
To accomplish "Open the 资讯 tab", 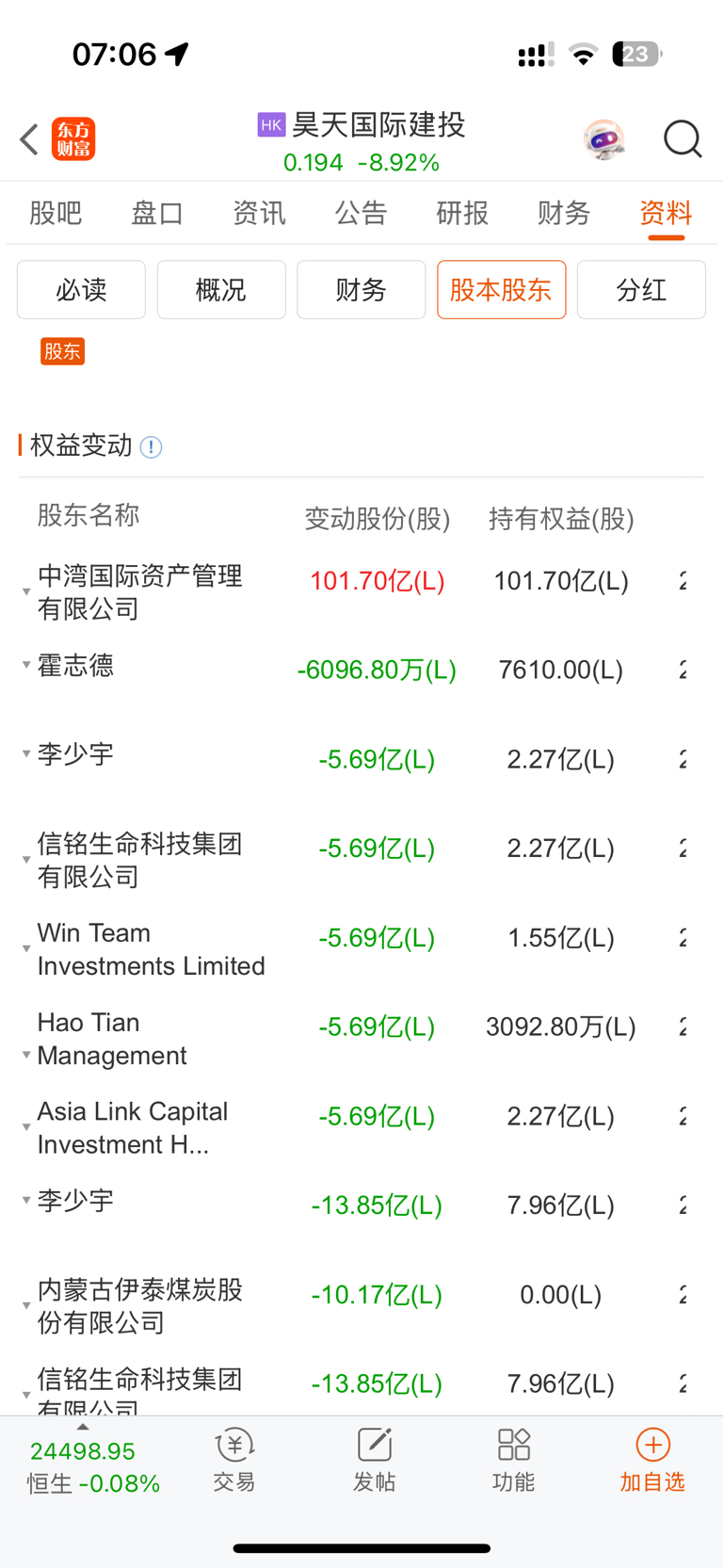I will click(x=259, y=213).
